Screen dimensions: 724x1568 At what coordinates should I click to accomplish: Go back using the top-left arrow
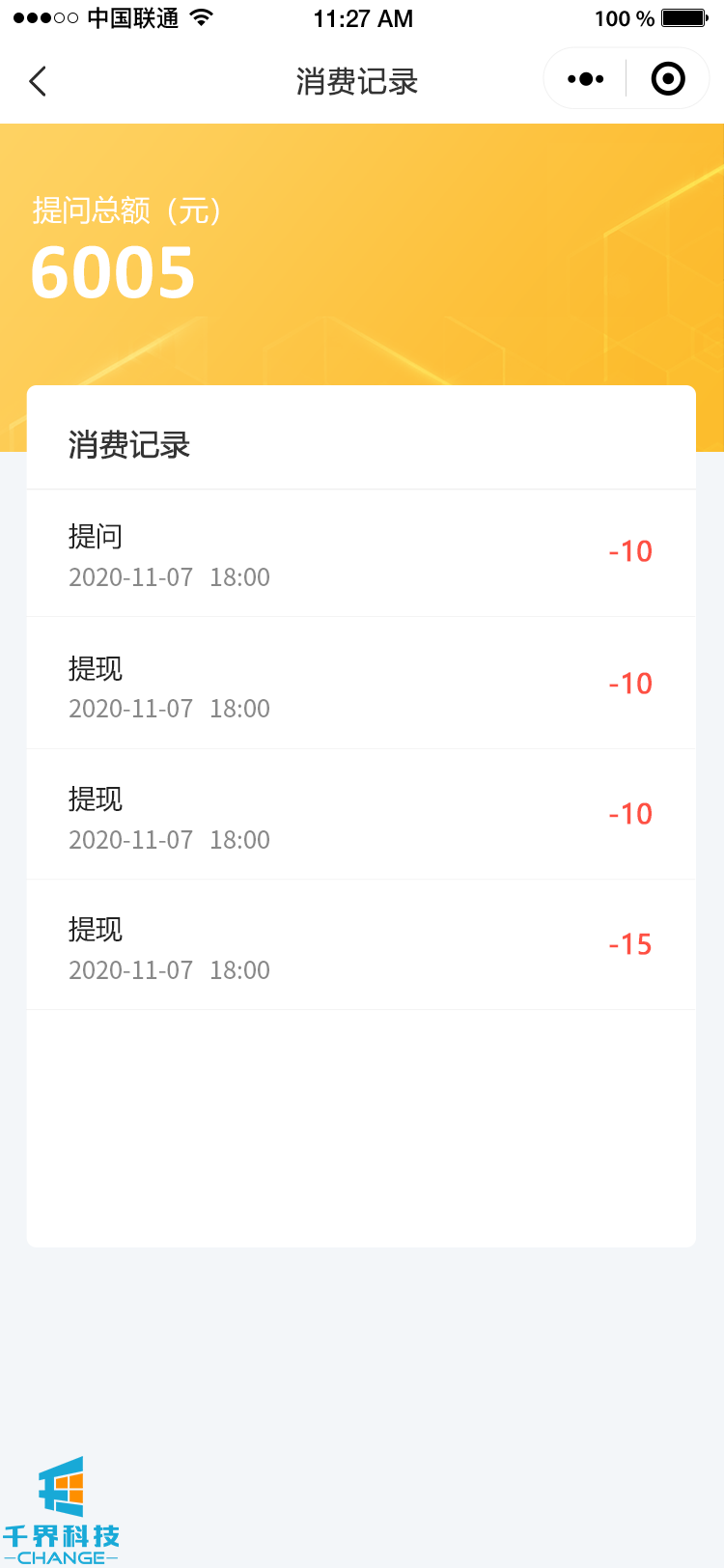[x=38, y=81]
